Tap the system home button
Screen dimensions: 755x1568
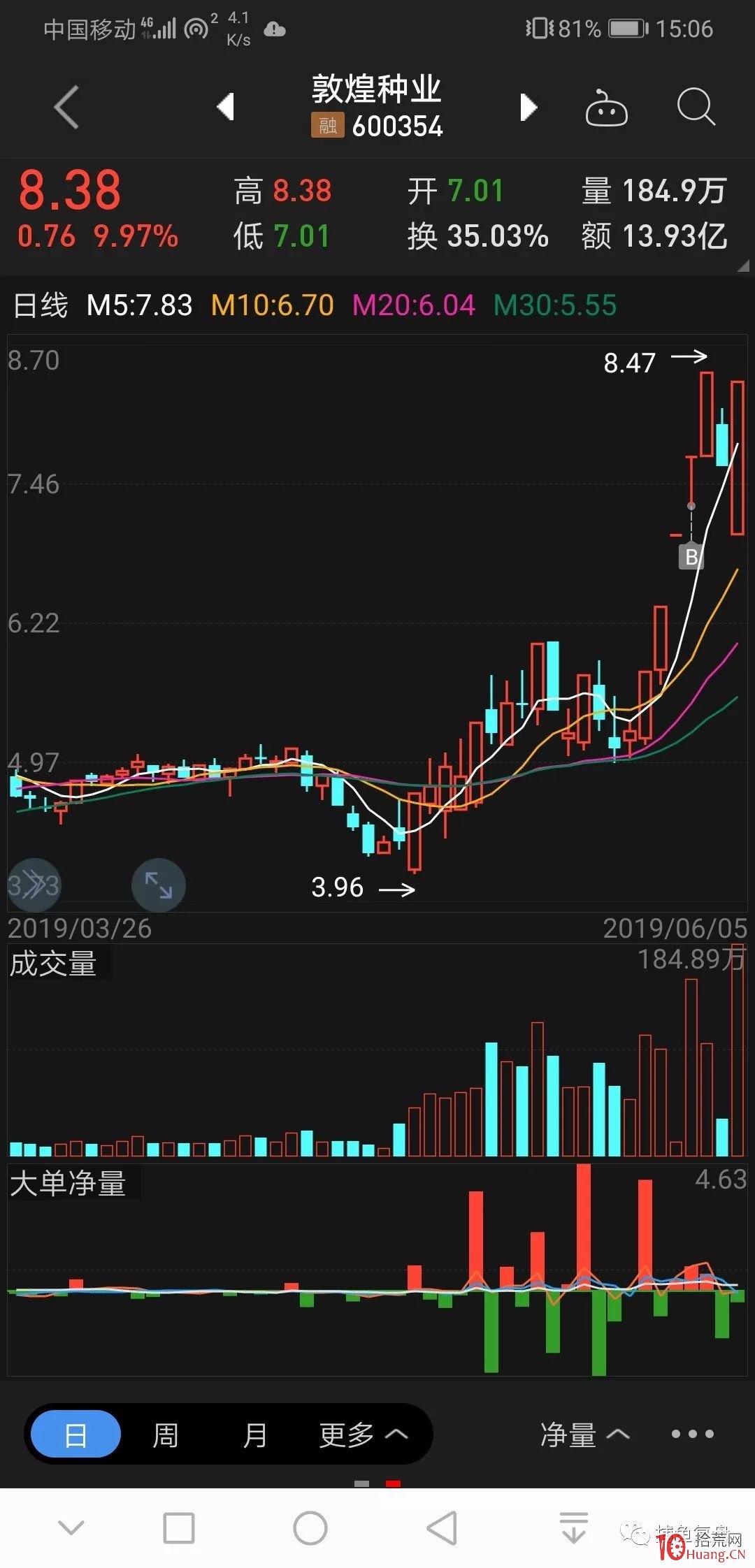click(310, 1527)
